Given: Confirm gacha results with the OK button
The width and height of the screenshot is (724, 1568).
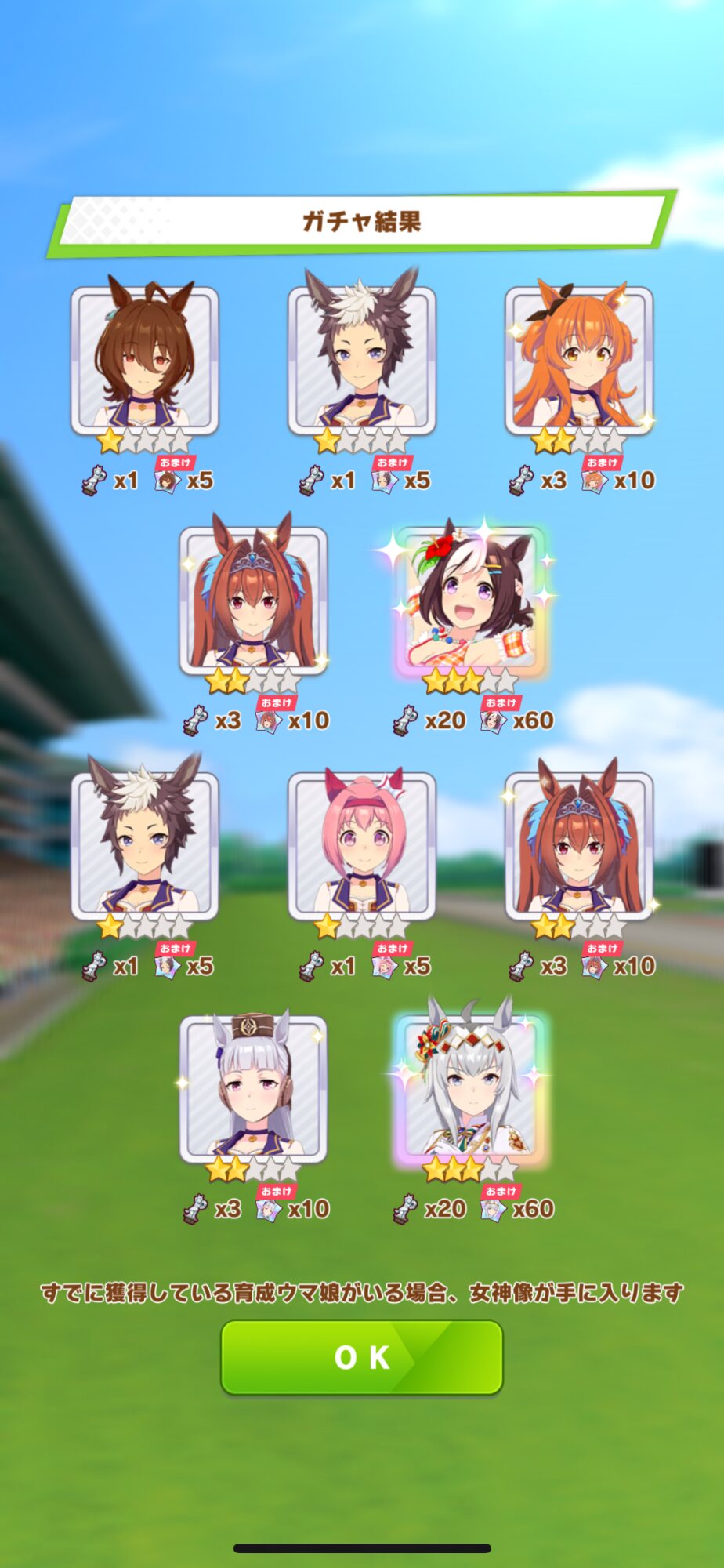Looking at the screenshot, I should coord(361,1357).
